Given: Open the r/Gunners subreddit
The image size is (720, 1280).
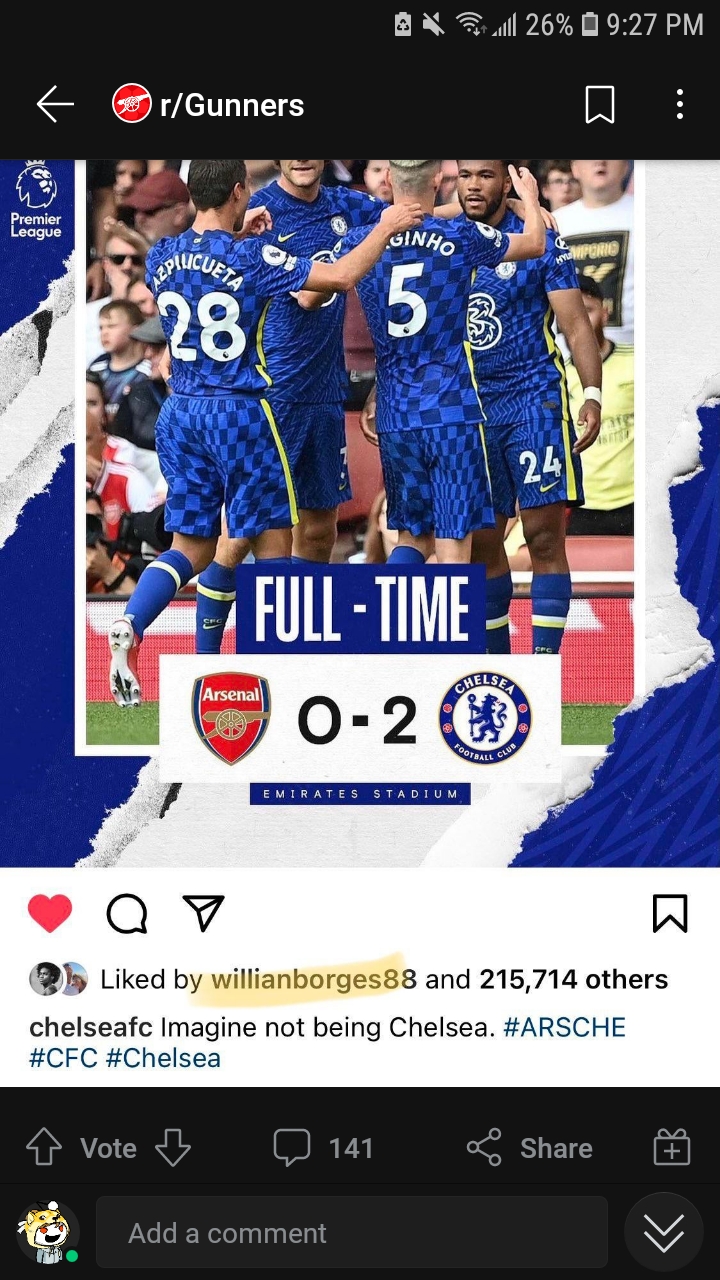Looking at the screenshot, I should coord(208,104).
